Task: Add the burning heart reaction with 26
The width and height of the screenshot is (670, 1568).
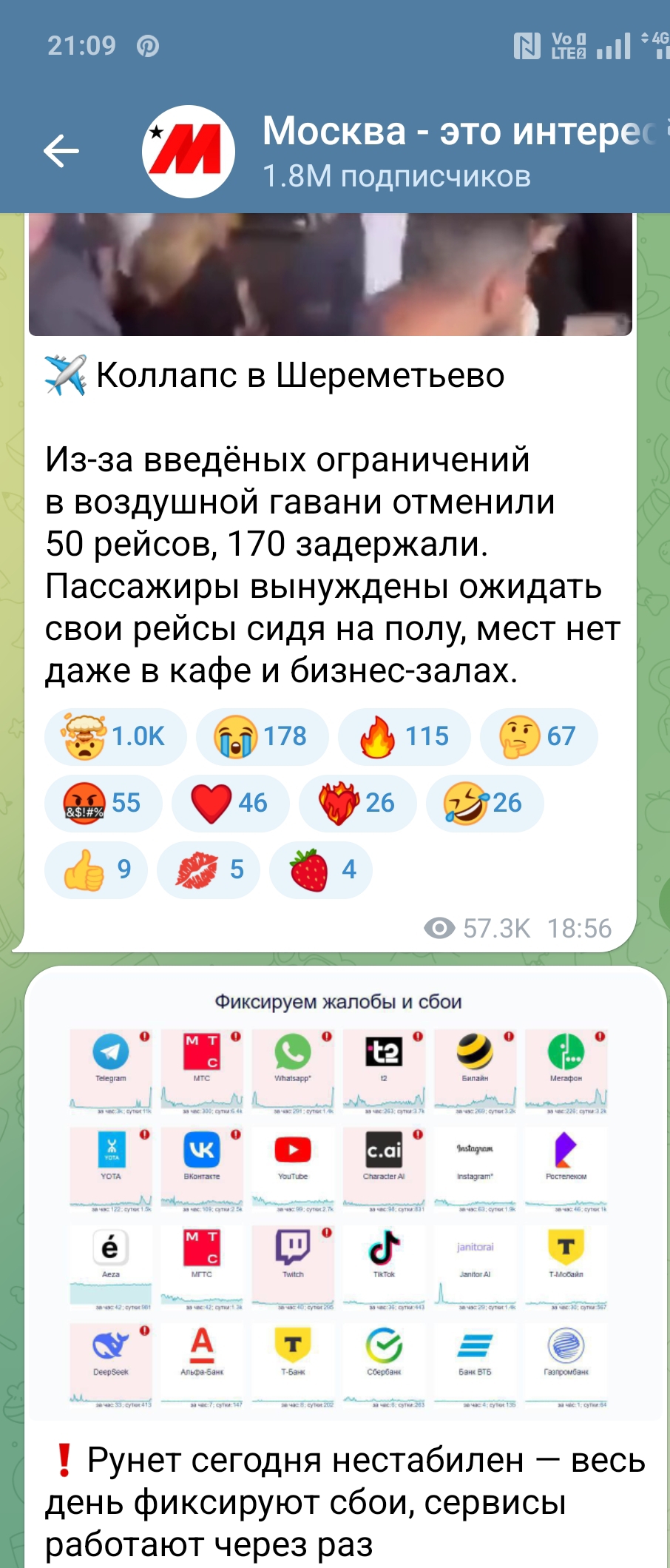Action: 357,803
